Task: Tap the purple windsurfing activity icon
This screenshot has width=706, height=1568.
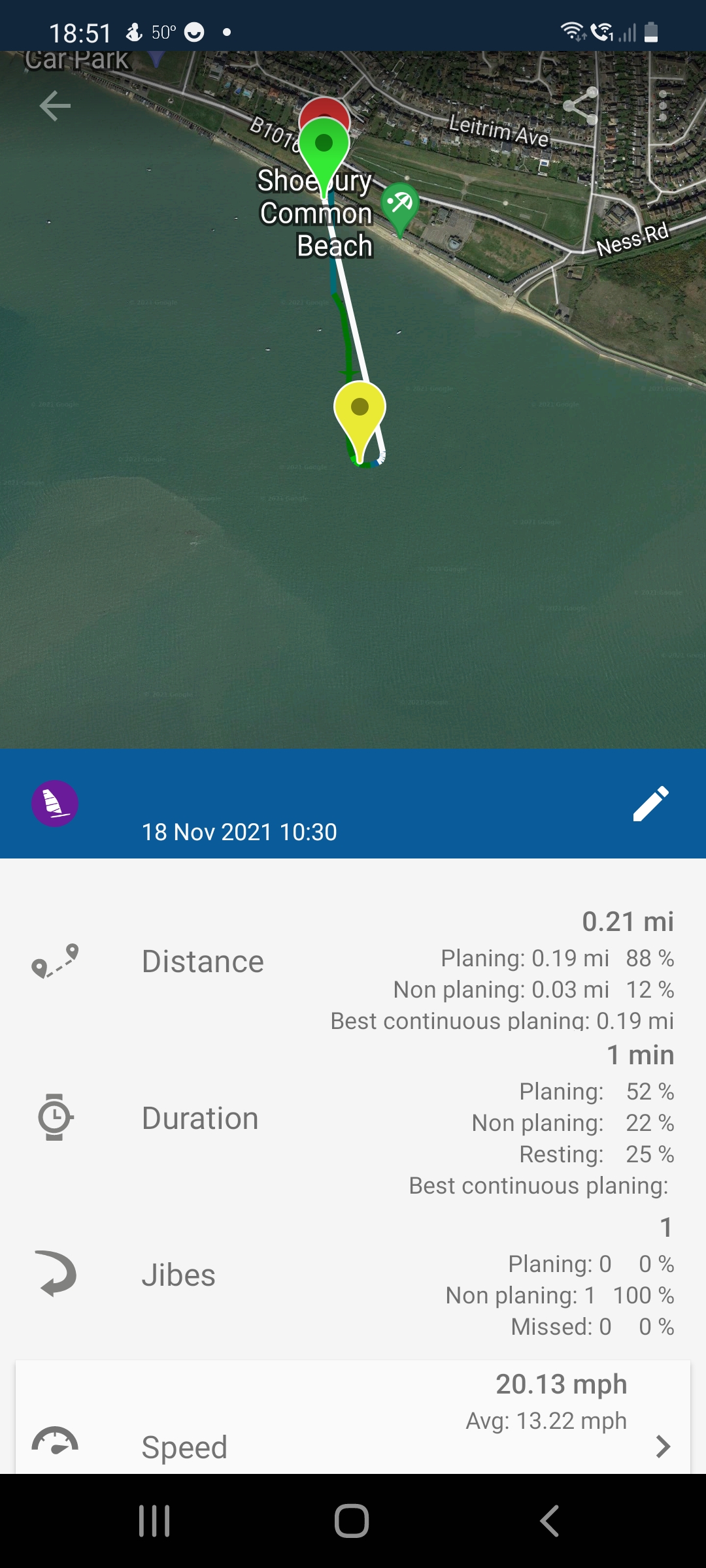Action: tap(55, 803)
